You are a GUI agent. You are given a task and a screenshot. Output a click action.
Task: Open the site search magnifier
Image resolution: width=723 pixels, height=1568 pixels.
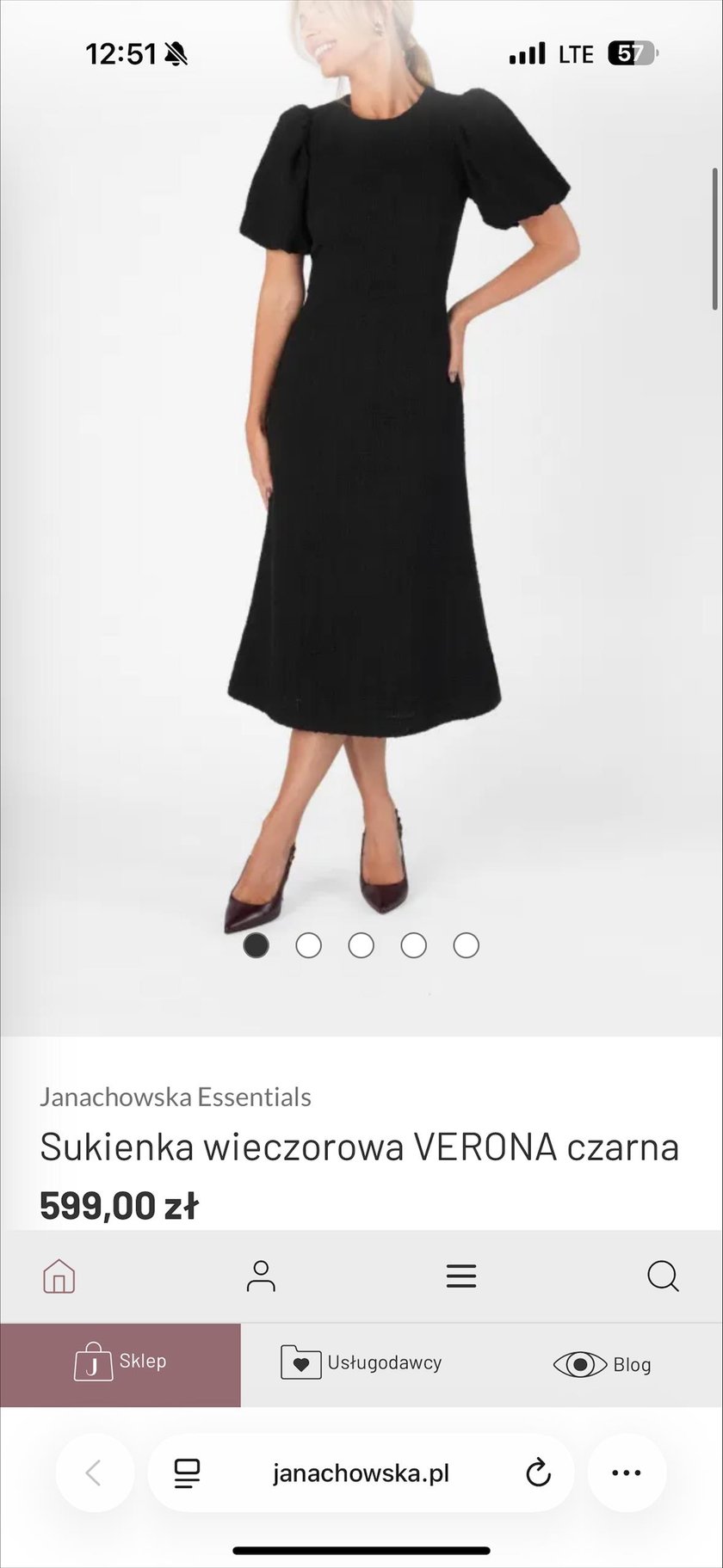click(663, 1276)
